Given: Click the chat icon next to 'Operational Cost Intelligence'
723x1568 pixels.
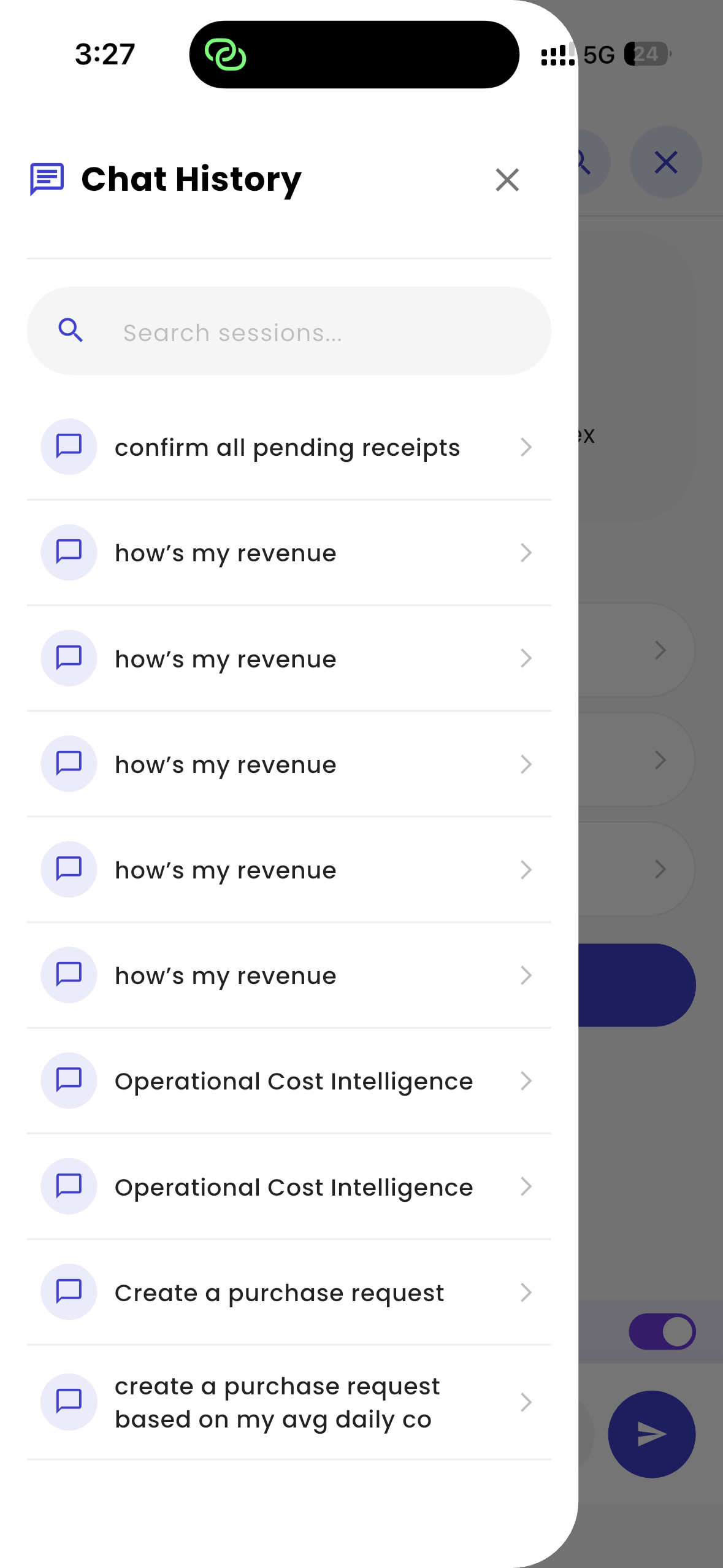Looking at the screenshot, I should (69, 1081).
